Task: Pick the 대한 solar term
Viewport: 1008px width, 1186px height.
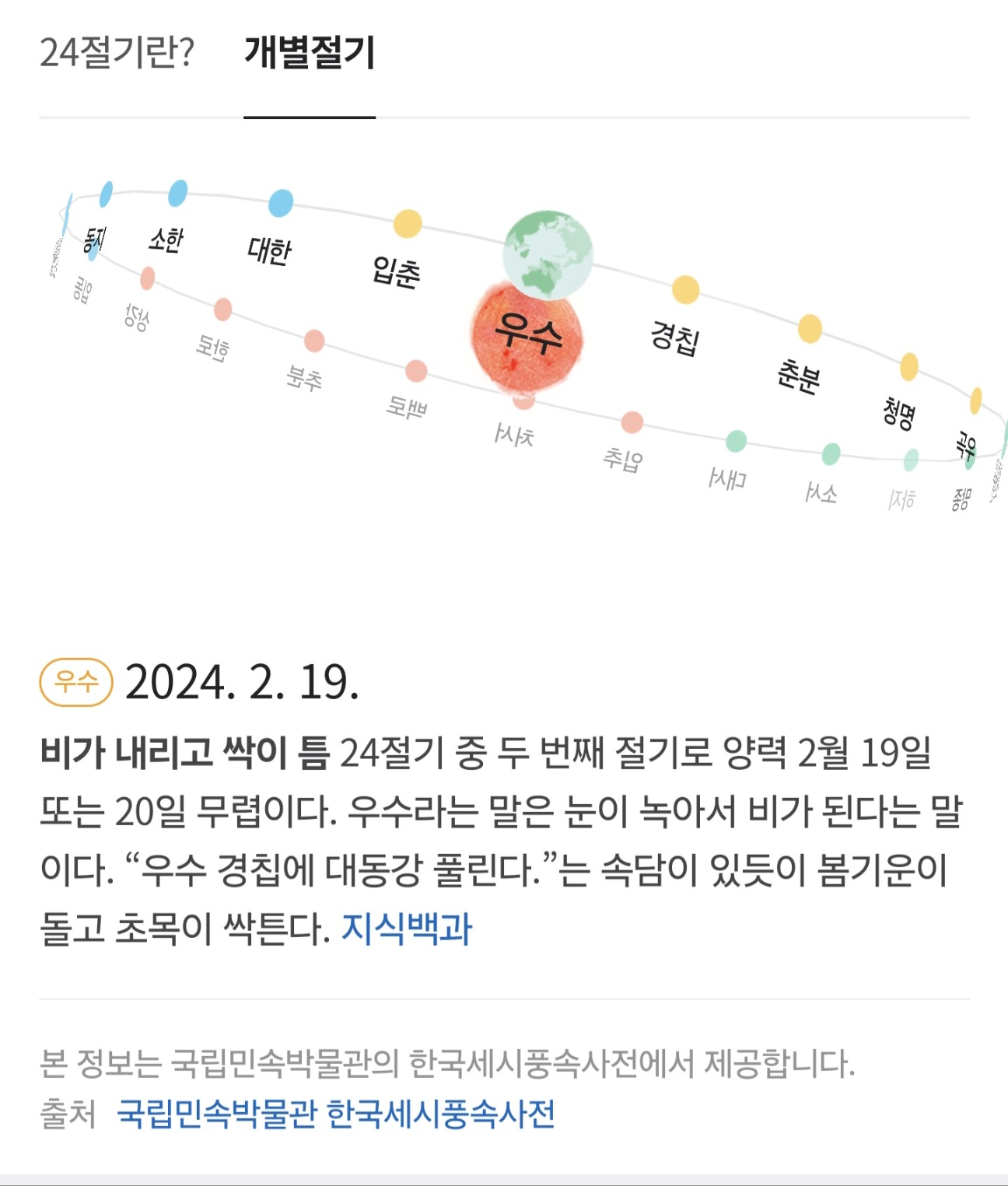Action: pos(269,250)
